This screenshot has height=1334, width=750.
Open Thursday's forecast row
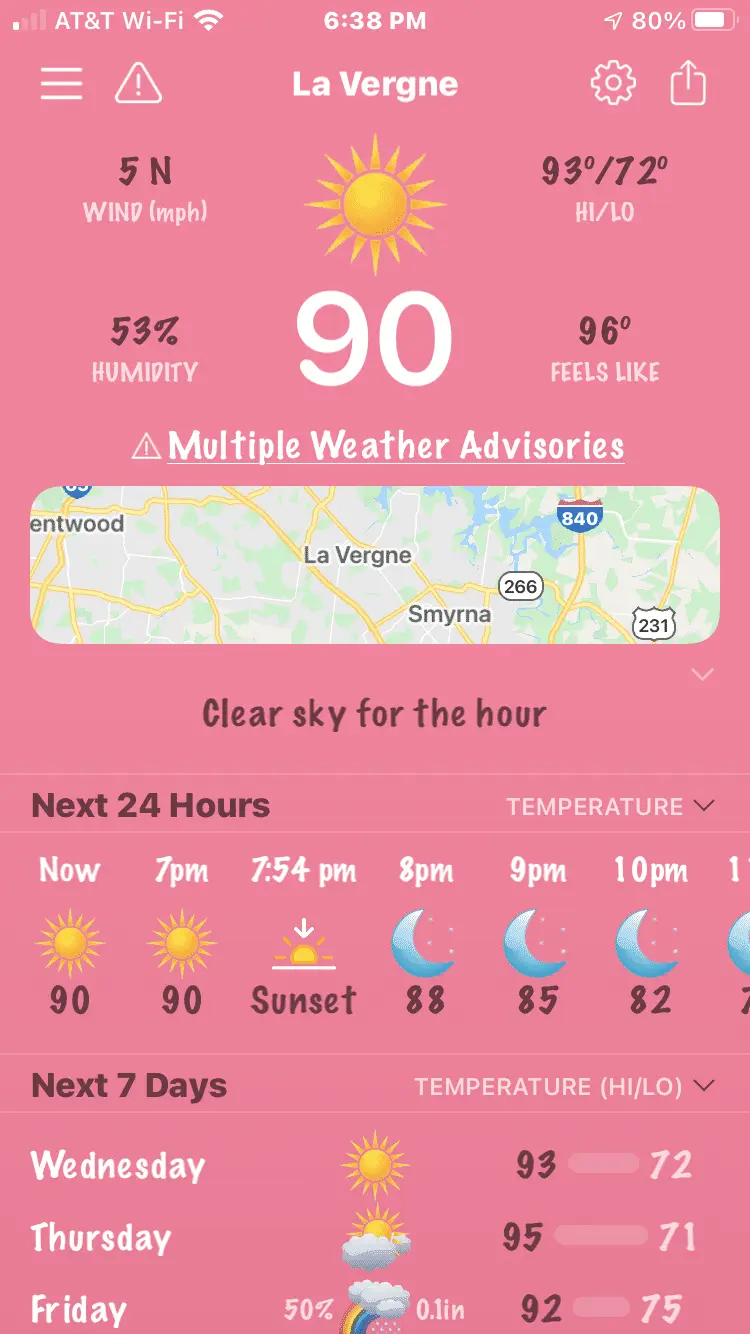375,1237
